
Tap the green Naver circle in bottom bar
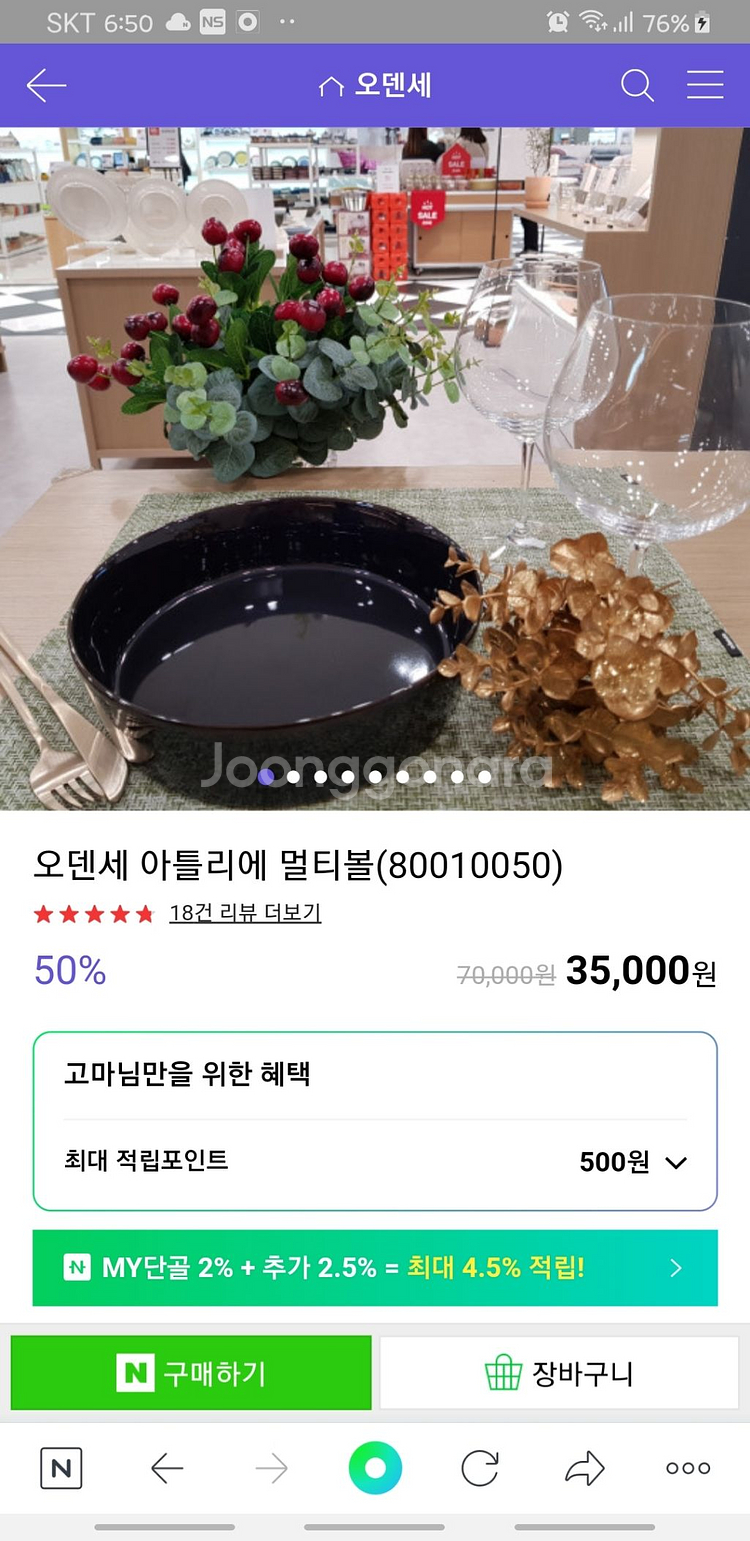pyautogui.click(x=375, y=1467)
